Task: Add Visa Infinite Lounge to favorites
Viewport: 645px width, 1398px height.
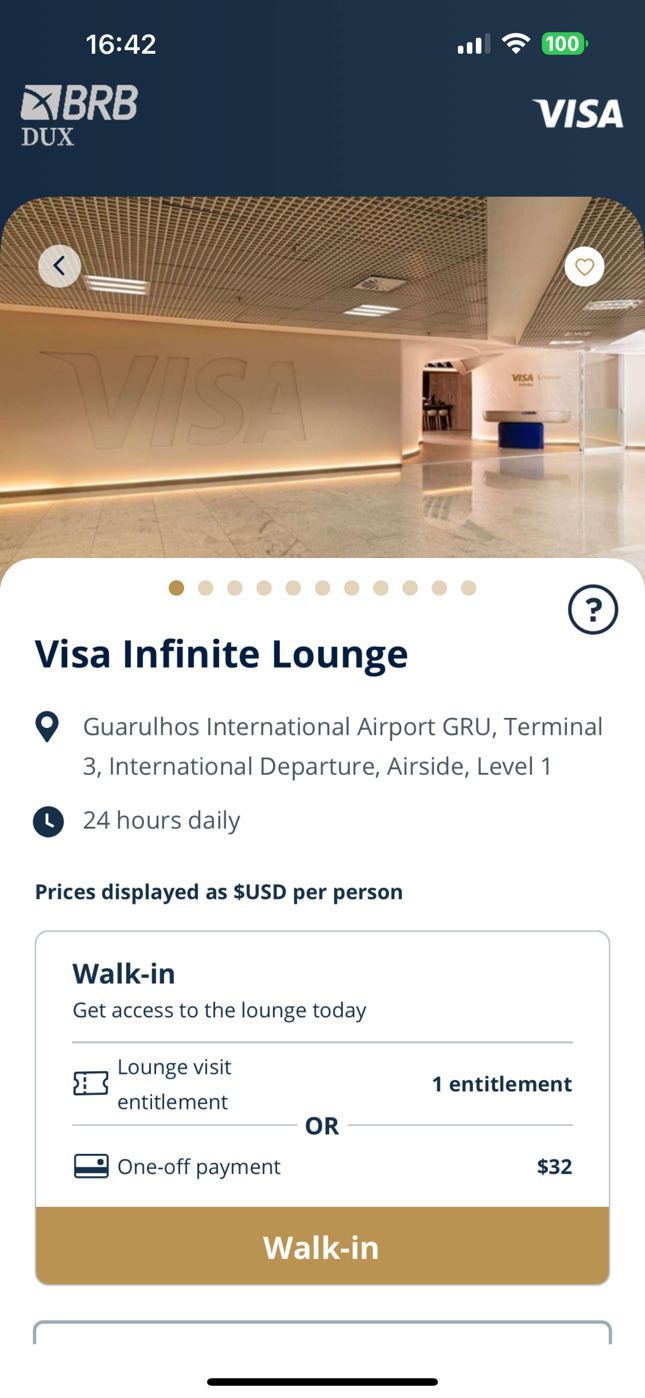Action: pos(584,266)
